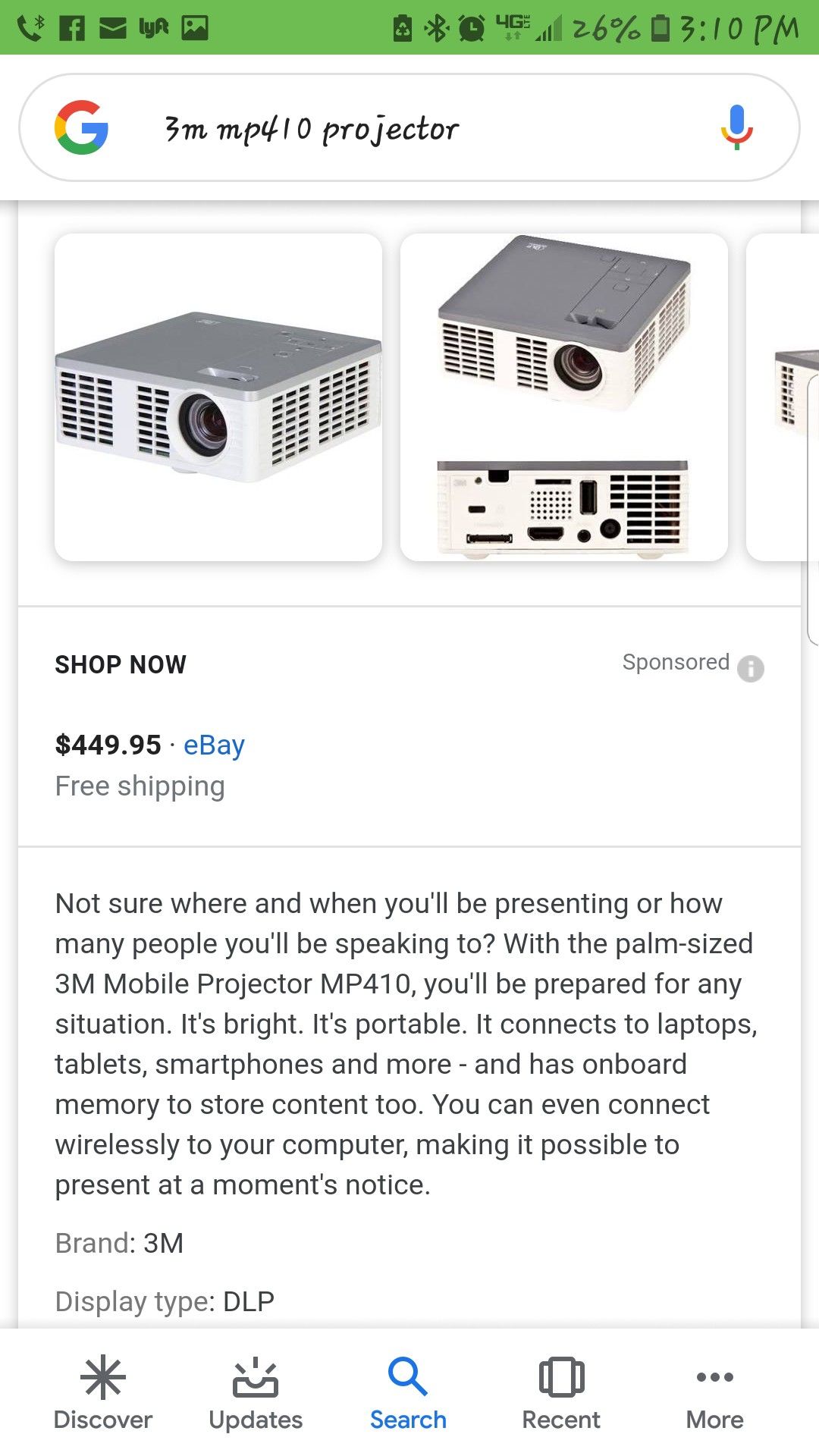Viewport: 819px width, 1456px height.
Task: Open the Recent pages icon
Action: pyautogui.click(x=560, y=1376)
